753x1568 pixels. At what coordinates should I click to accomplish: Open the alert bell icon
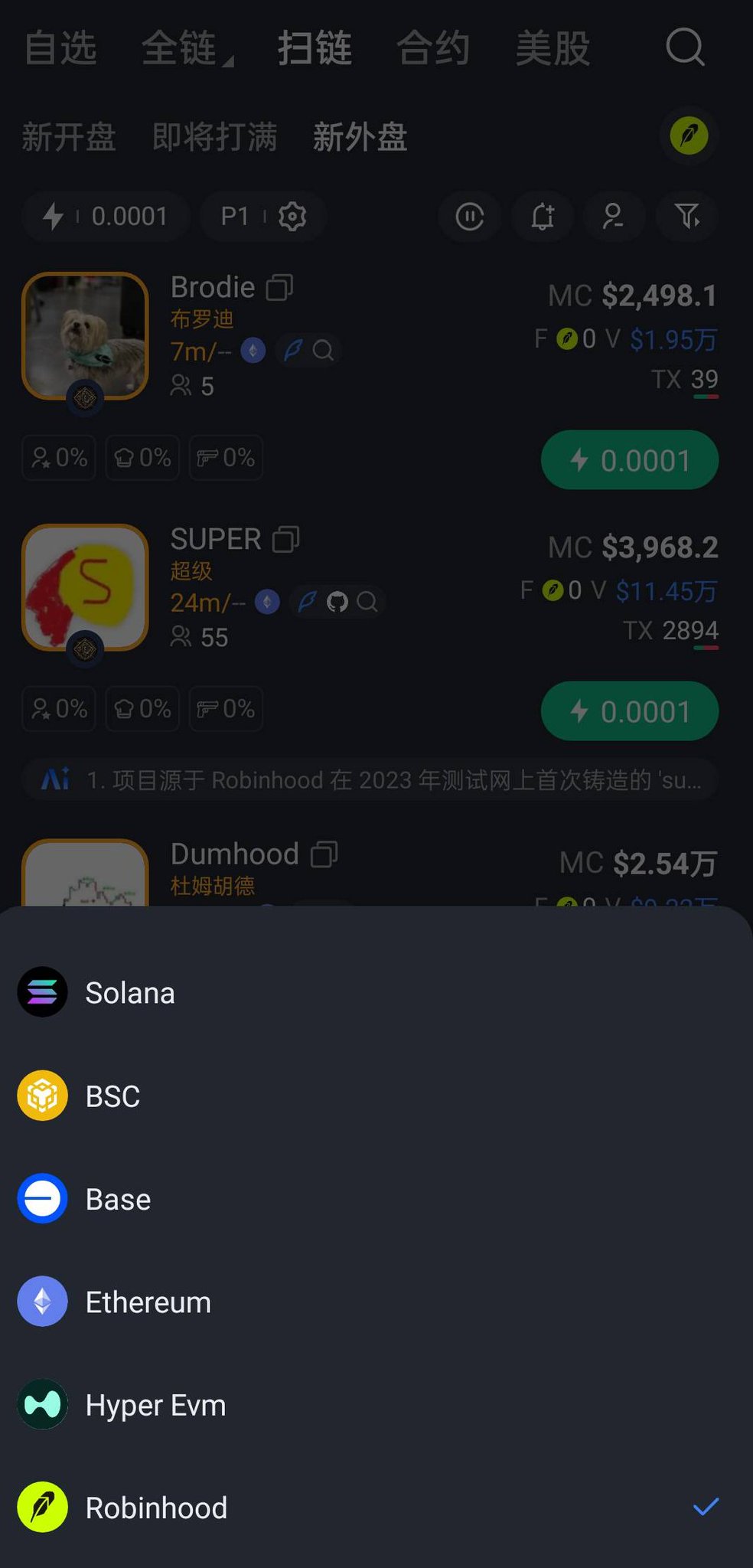[x=543, y=217]
